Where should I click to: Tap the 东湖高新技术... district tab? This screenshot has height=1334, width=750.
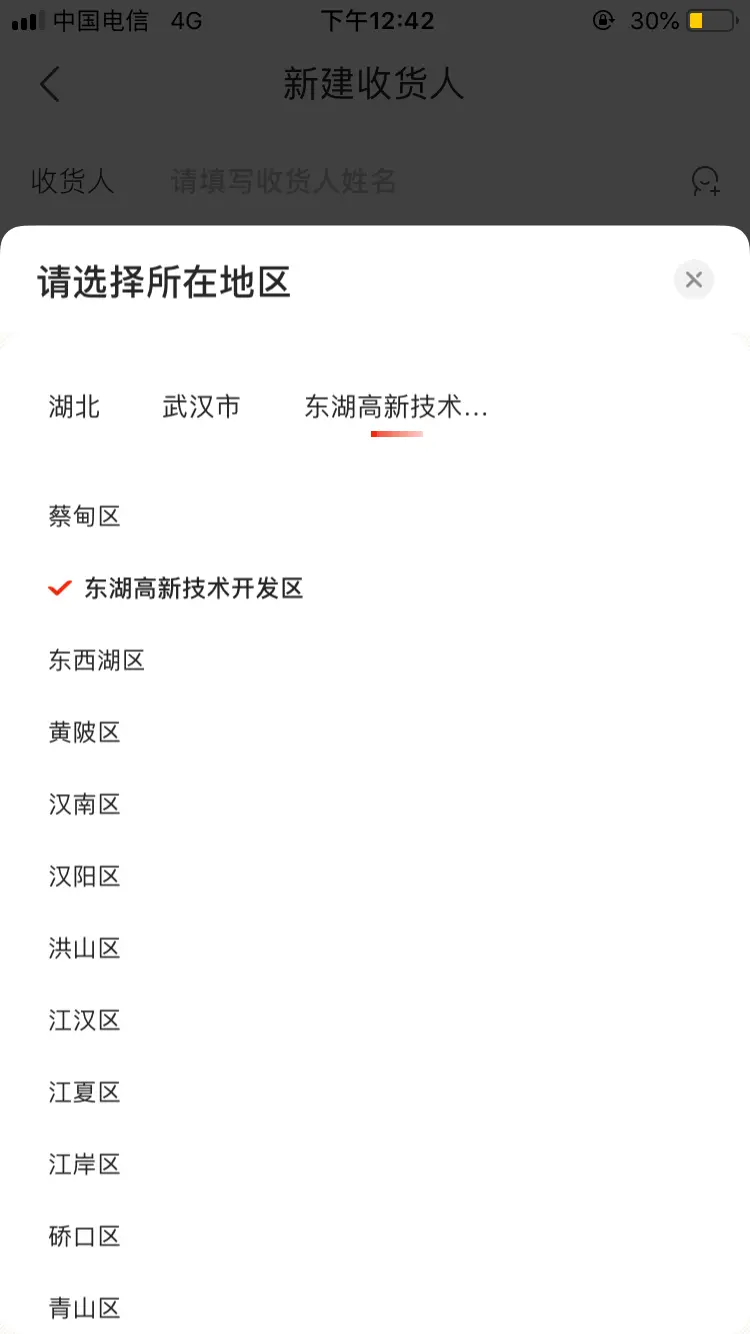(x=396, y=407)
